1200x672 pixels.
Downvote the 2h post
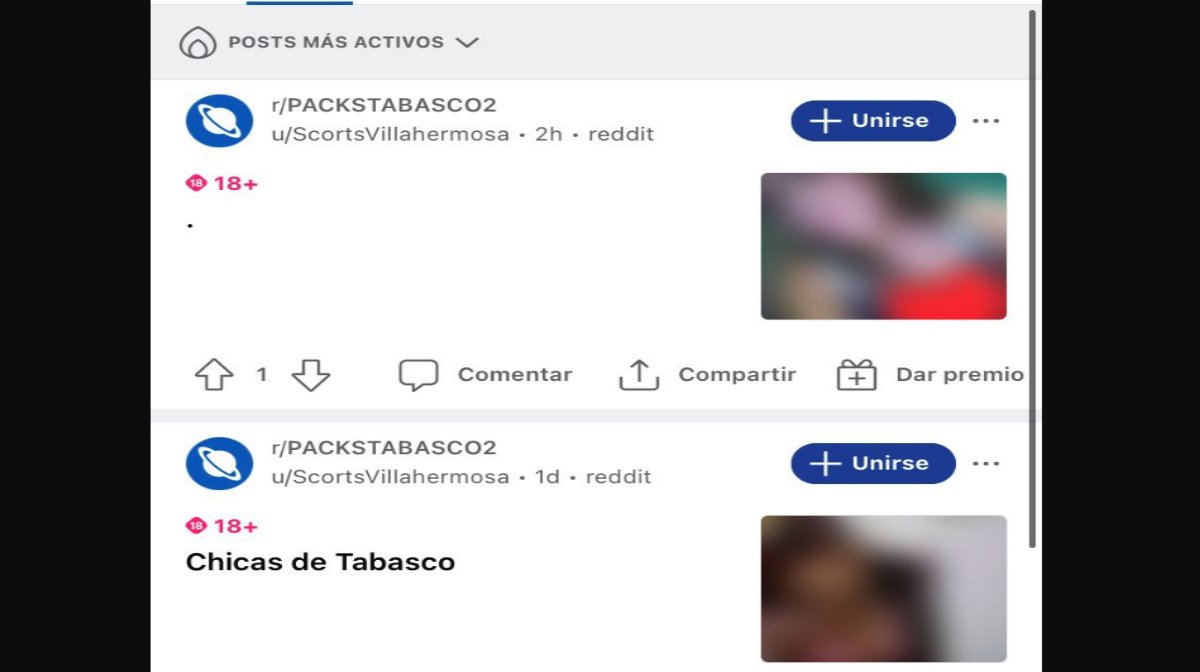[310, 375]
